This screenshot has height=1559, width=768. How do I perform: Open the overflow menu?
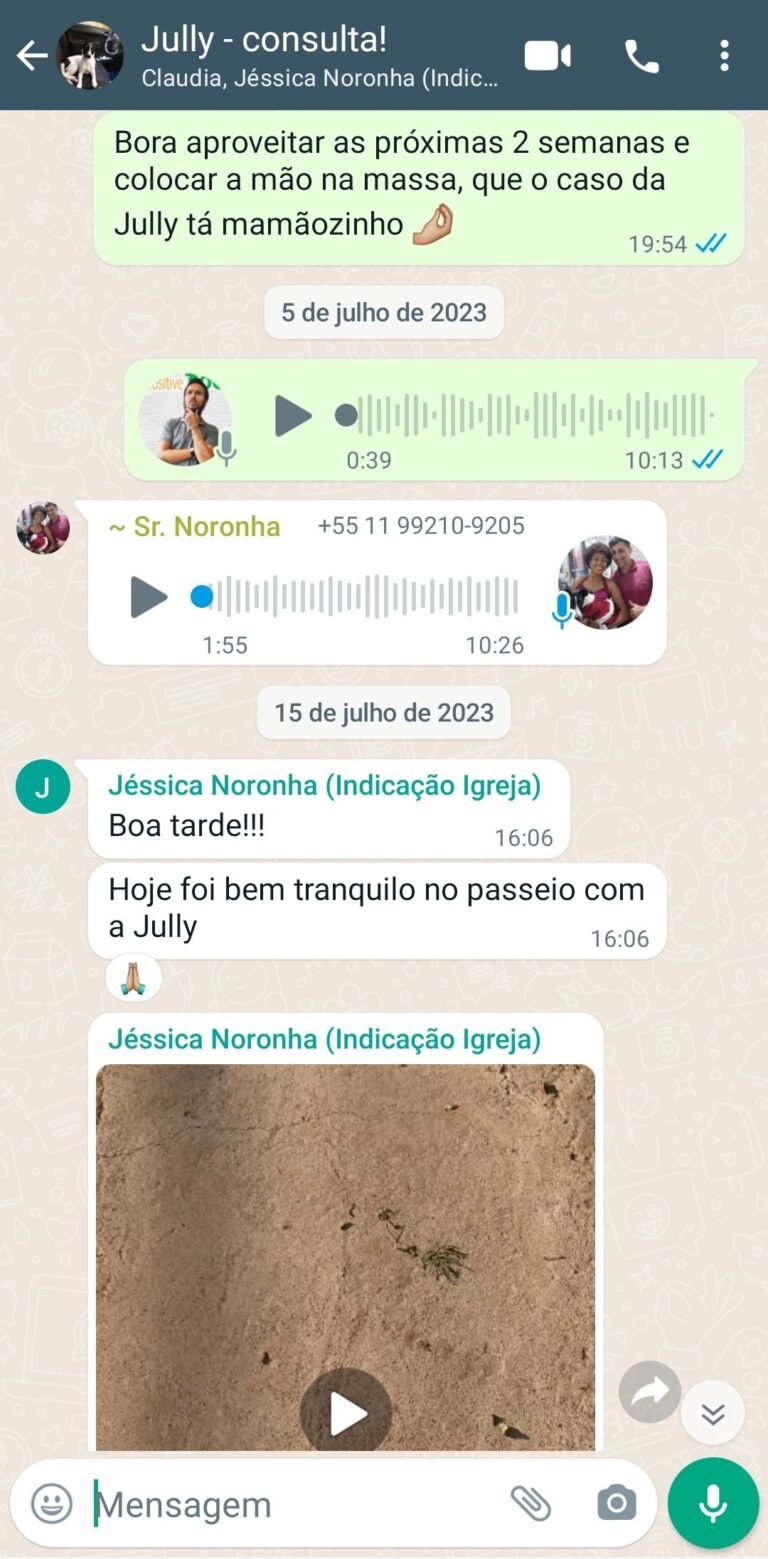tap(725, 56)
